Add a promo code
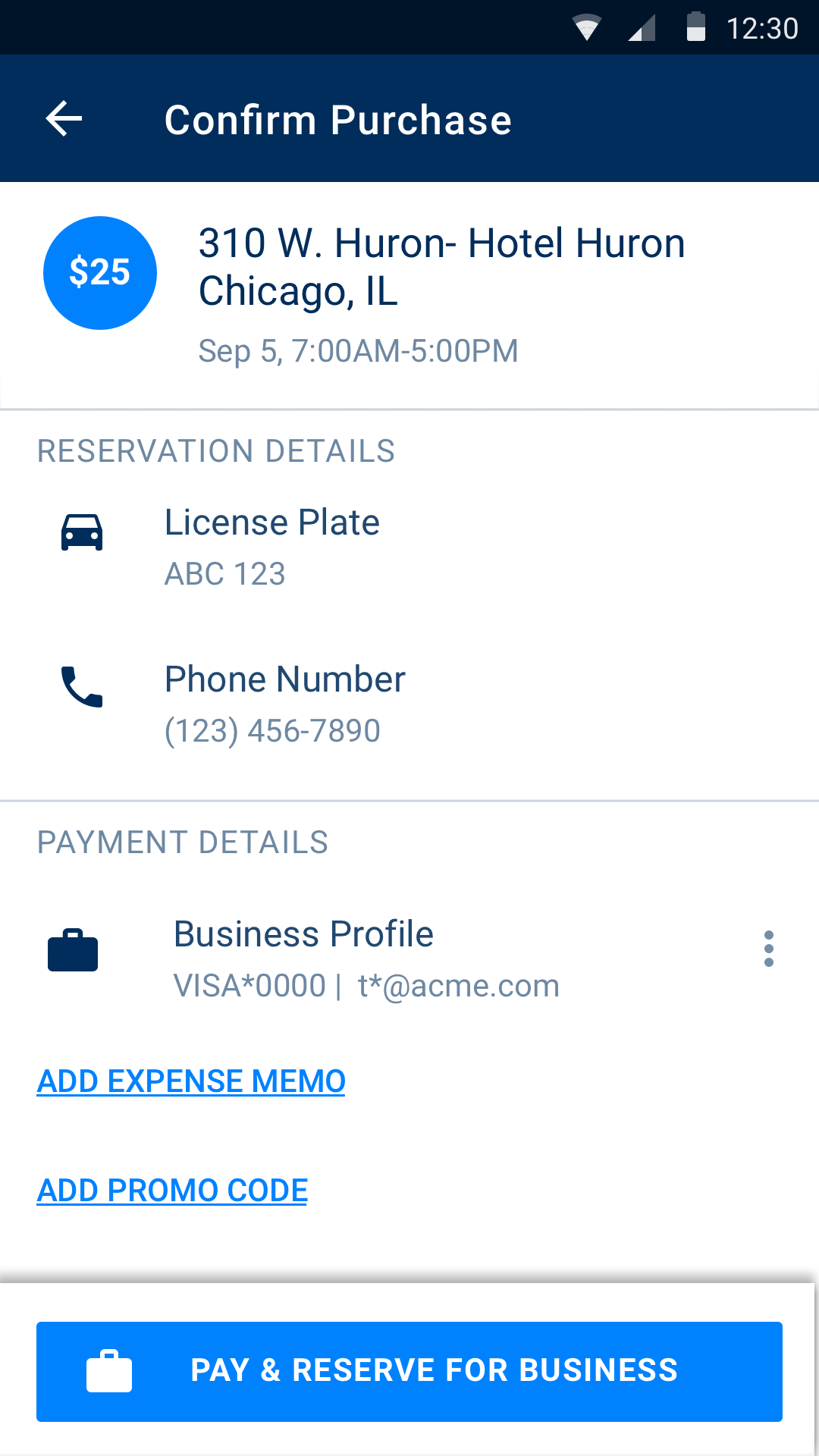 [172, 1190]
